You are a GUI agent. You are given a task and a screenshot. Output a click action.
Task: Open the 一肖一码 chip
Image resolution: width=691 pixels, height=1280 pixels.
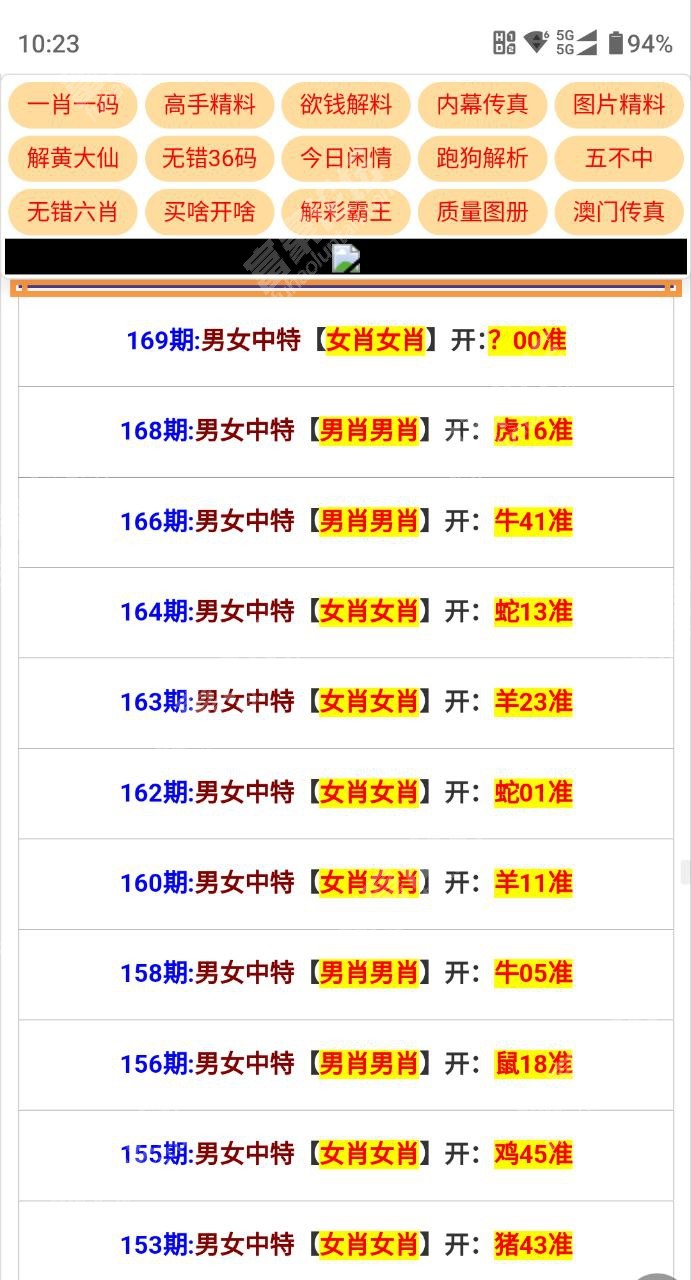73,105
